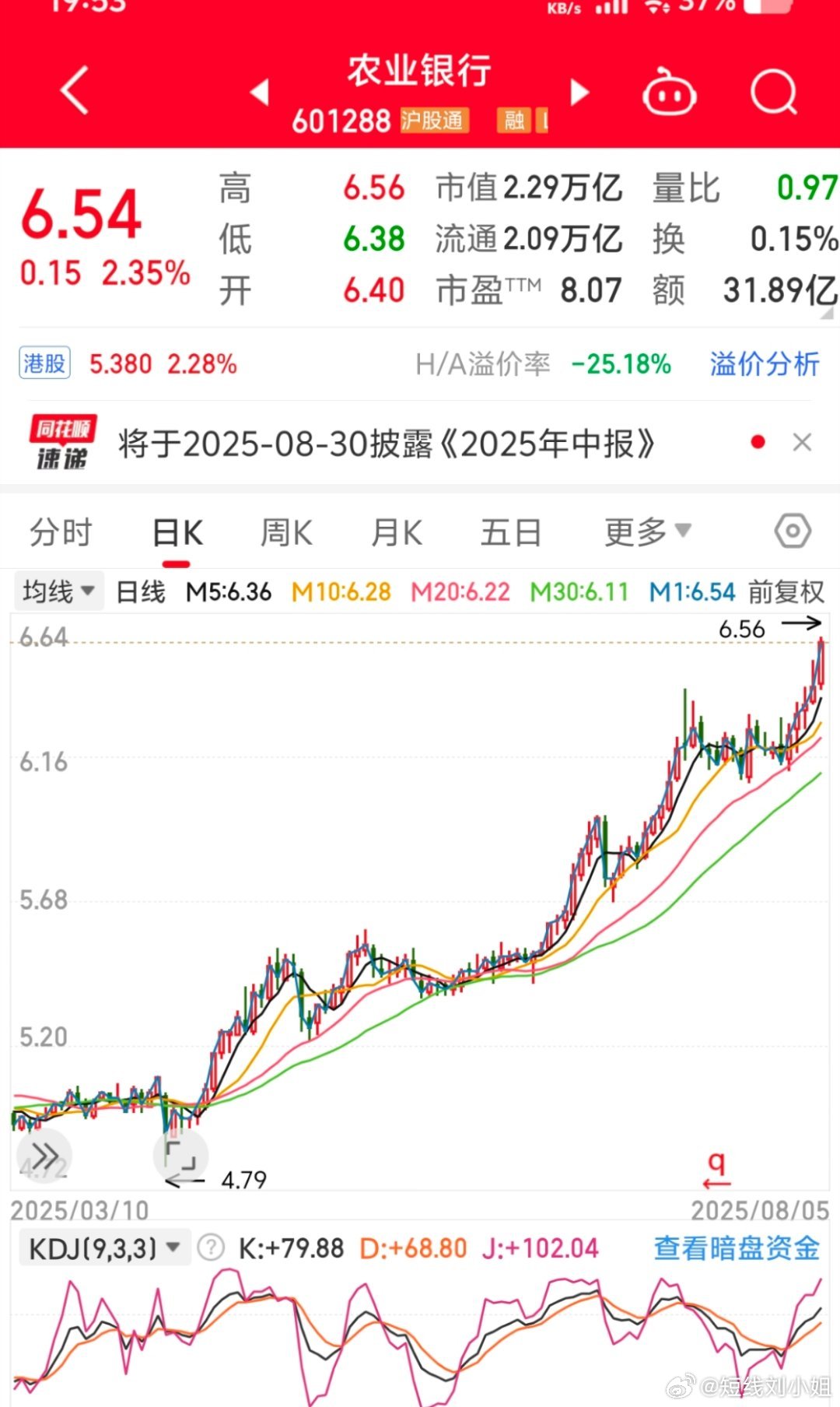Screen dimensions: 840x1407
Task: Go back to the previous screen
Action: [75, 91]
